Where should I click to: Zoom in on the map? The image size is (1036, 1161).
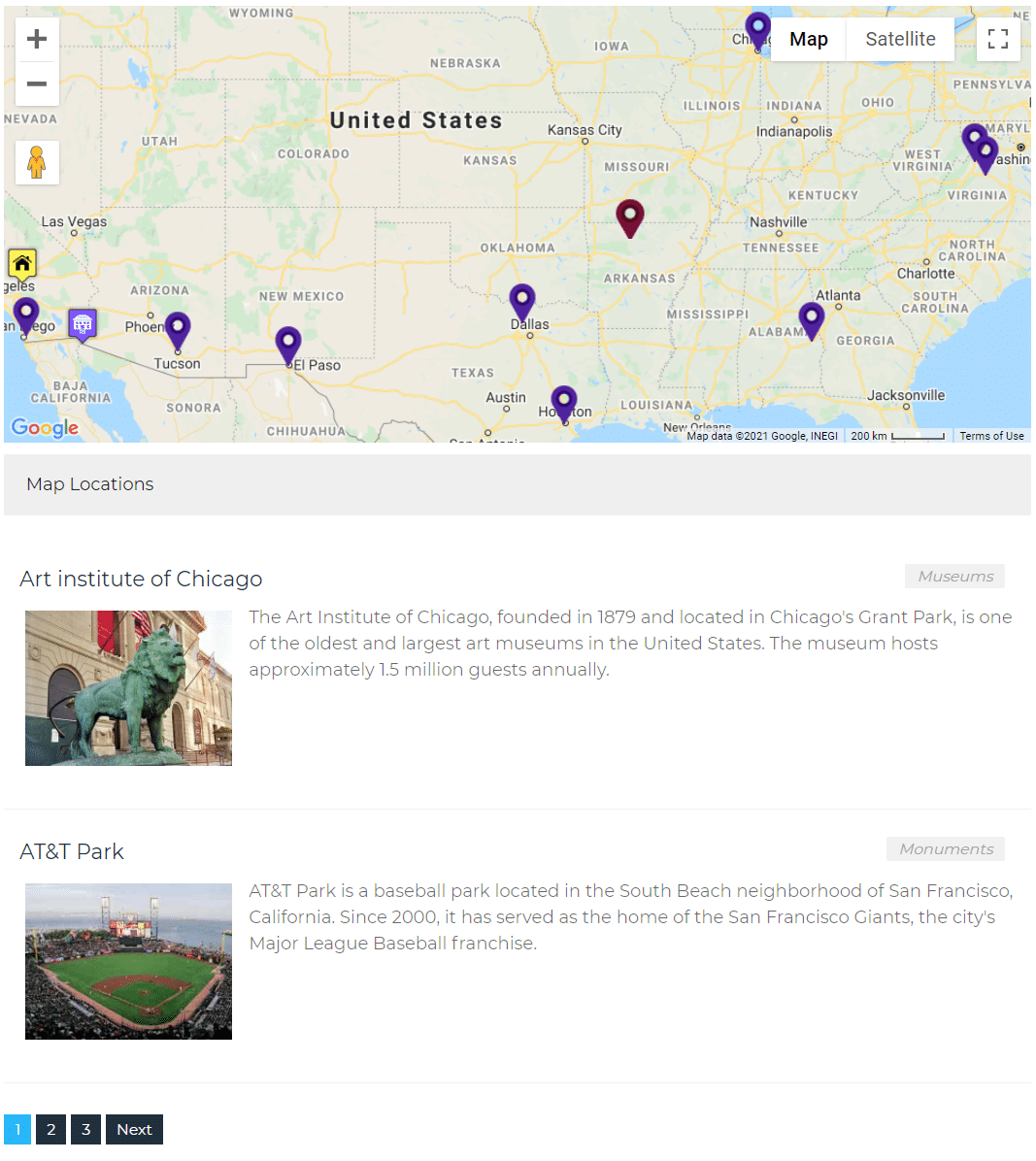pyautogui.click(x=37, y=39)
